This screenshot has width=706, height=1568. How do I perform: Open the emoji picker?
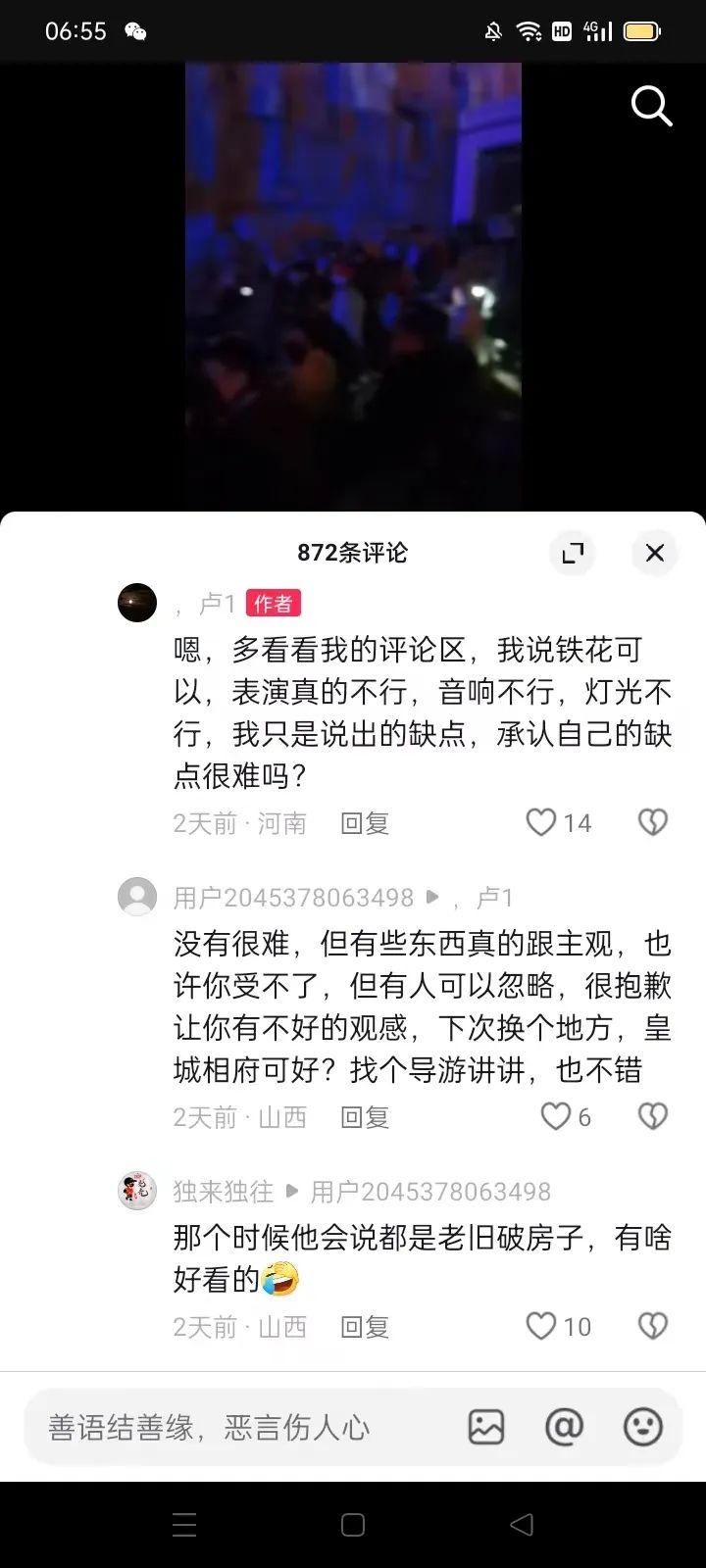[x=643, y=1427]
